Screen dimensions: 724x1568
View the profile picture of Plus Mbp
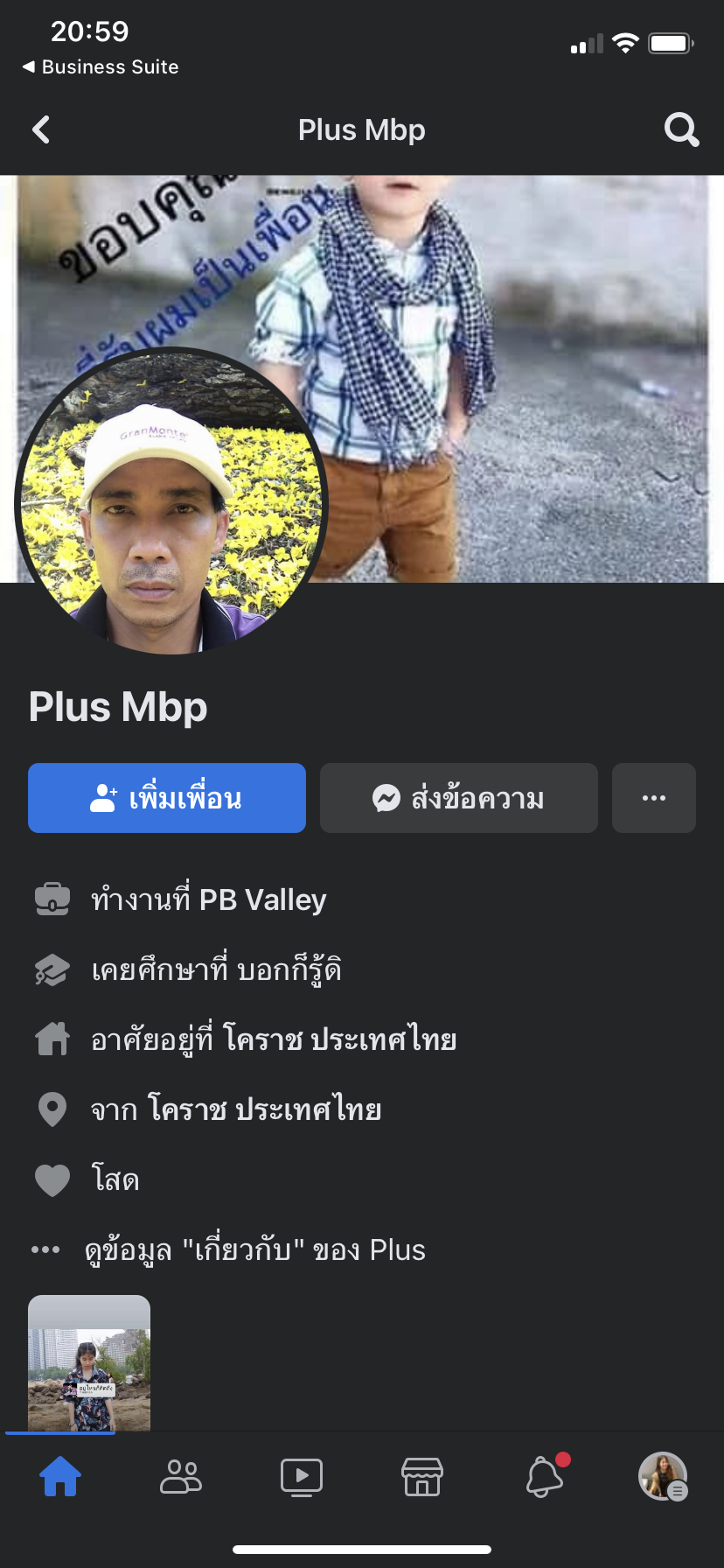pos(171,501)
